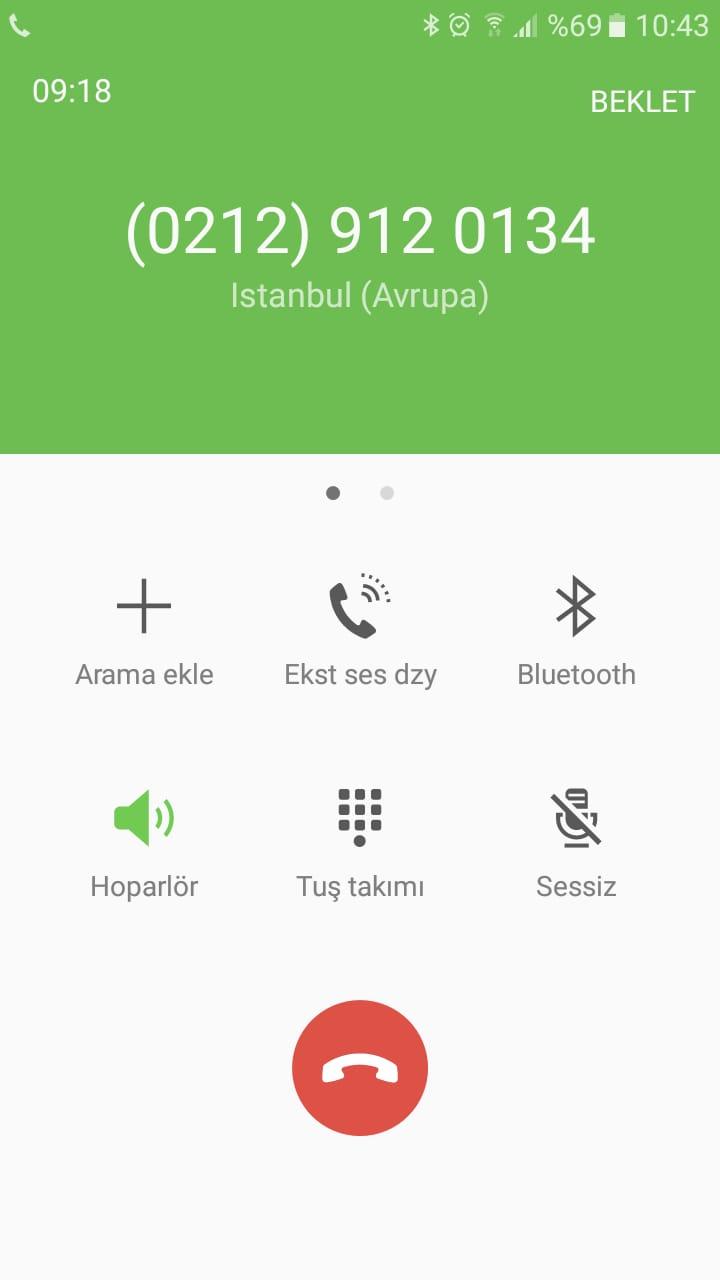Switch call audio to Bluetooth
The width and height of the screenshot is (720, 1280).
point(576,632)
